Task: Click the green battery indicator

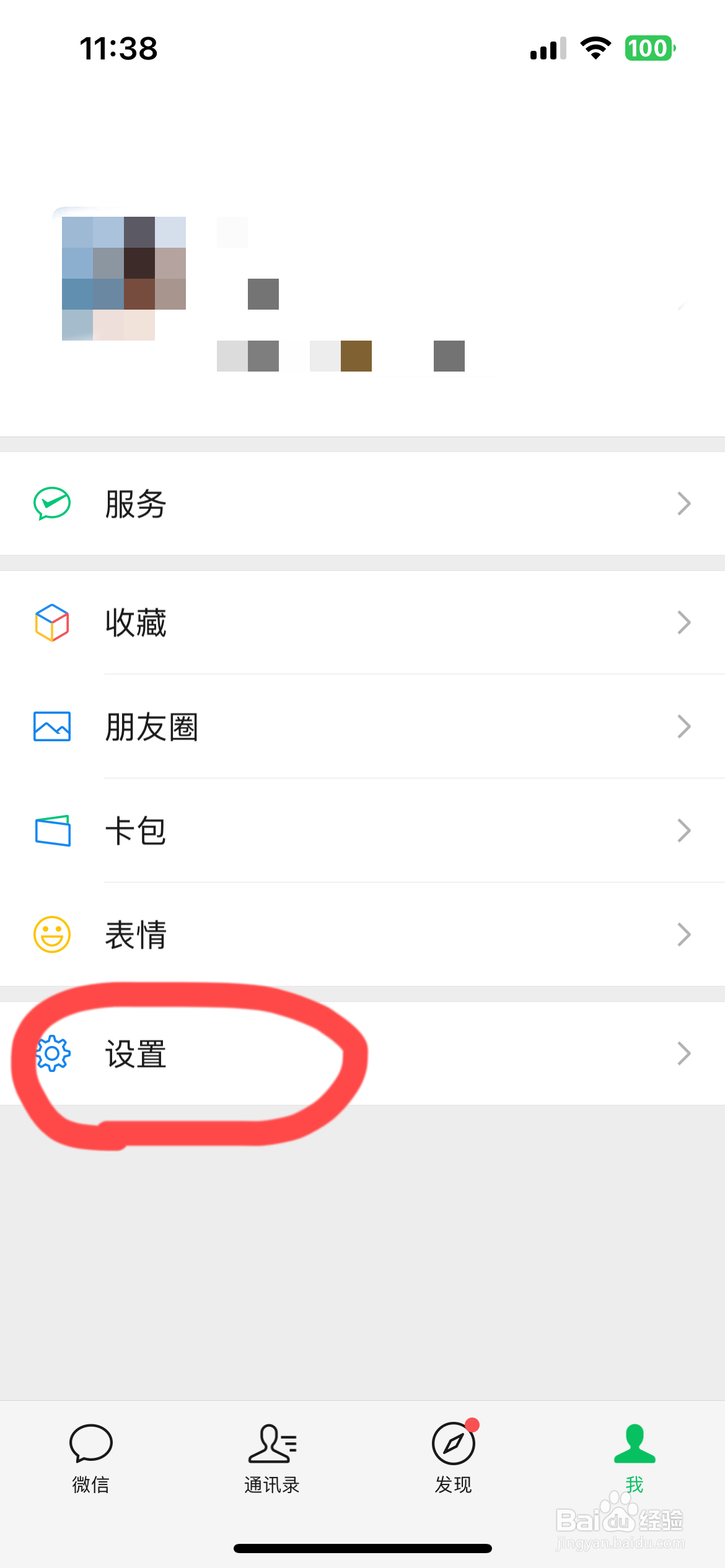Action: (648, 48)
